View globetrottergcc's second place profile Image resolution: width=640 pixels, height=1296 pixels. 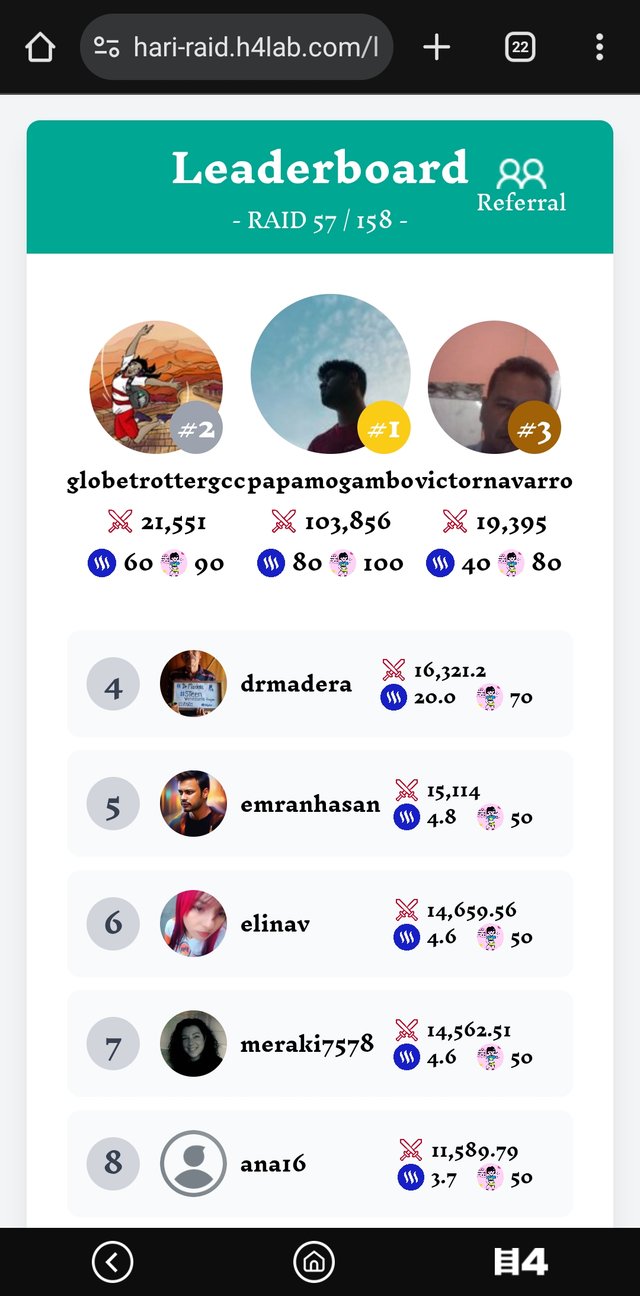tap(156, 387)
